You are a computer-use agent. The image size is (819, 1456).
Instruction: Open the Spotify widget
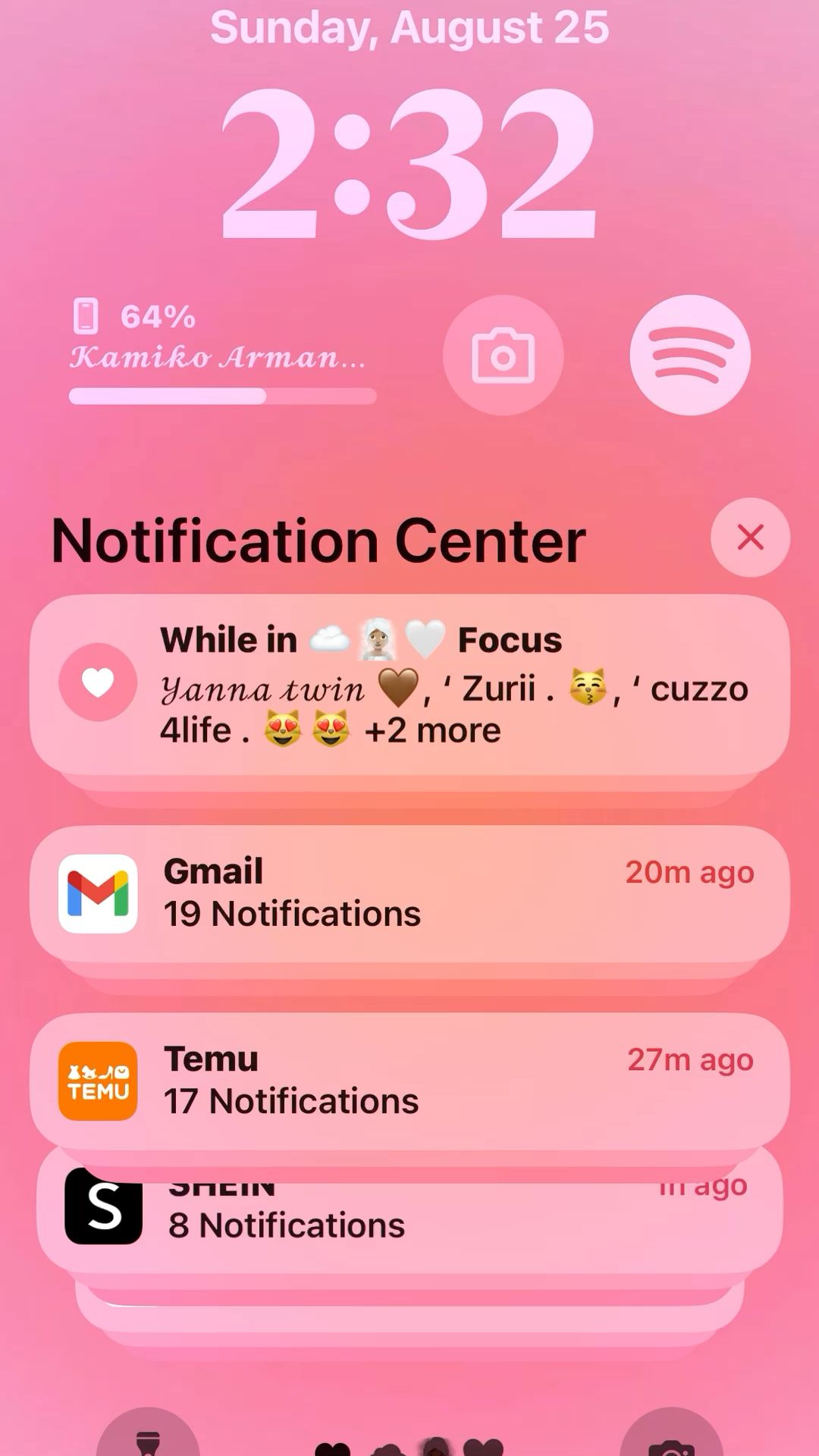tap(690, 355)
